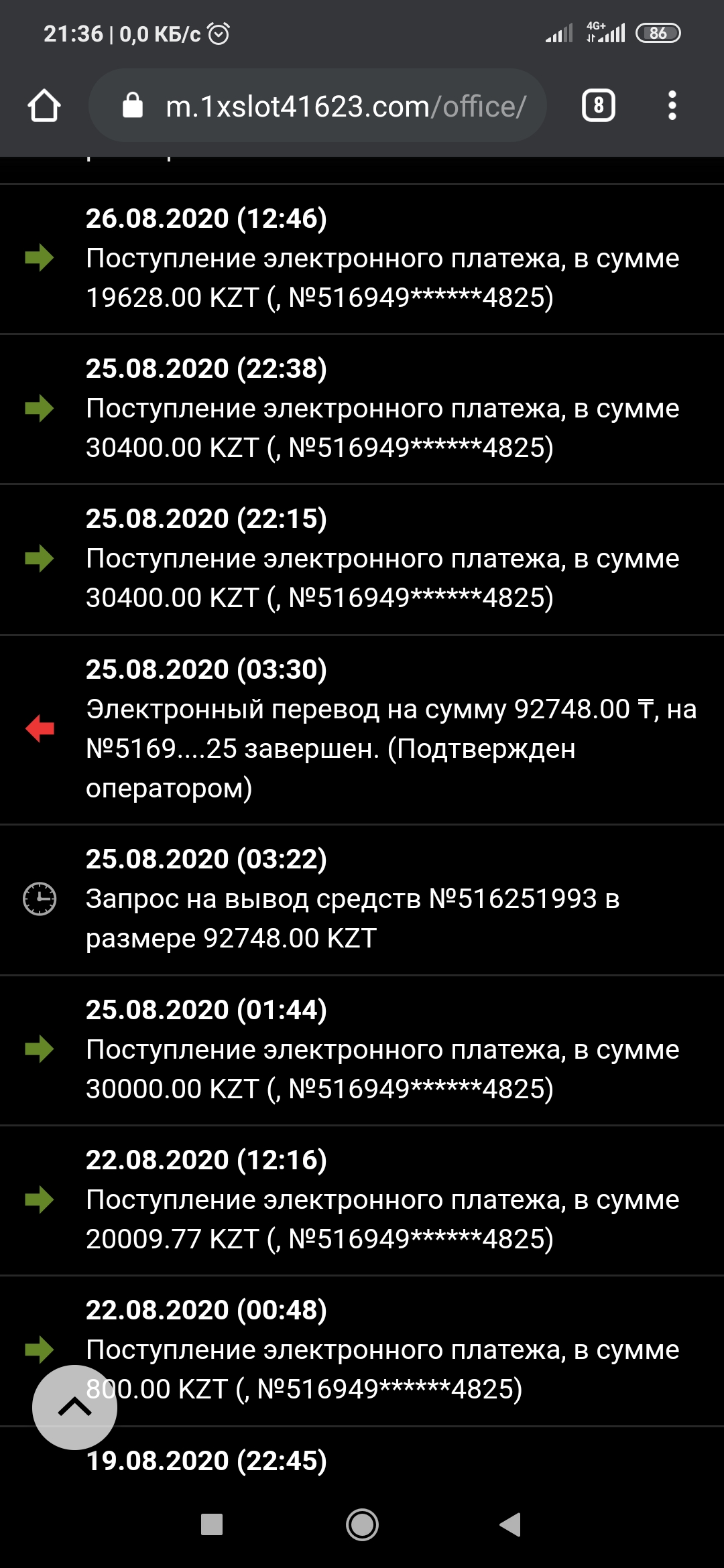
Task: Tap the system home button
Action: (362, 1524)
